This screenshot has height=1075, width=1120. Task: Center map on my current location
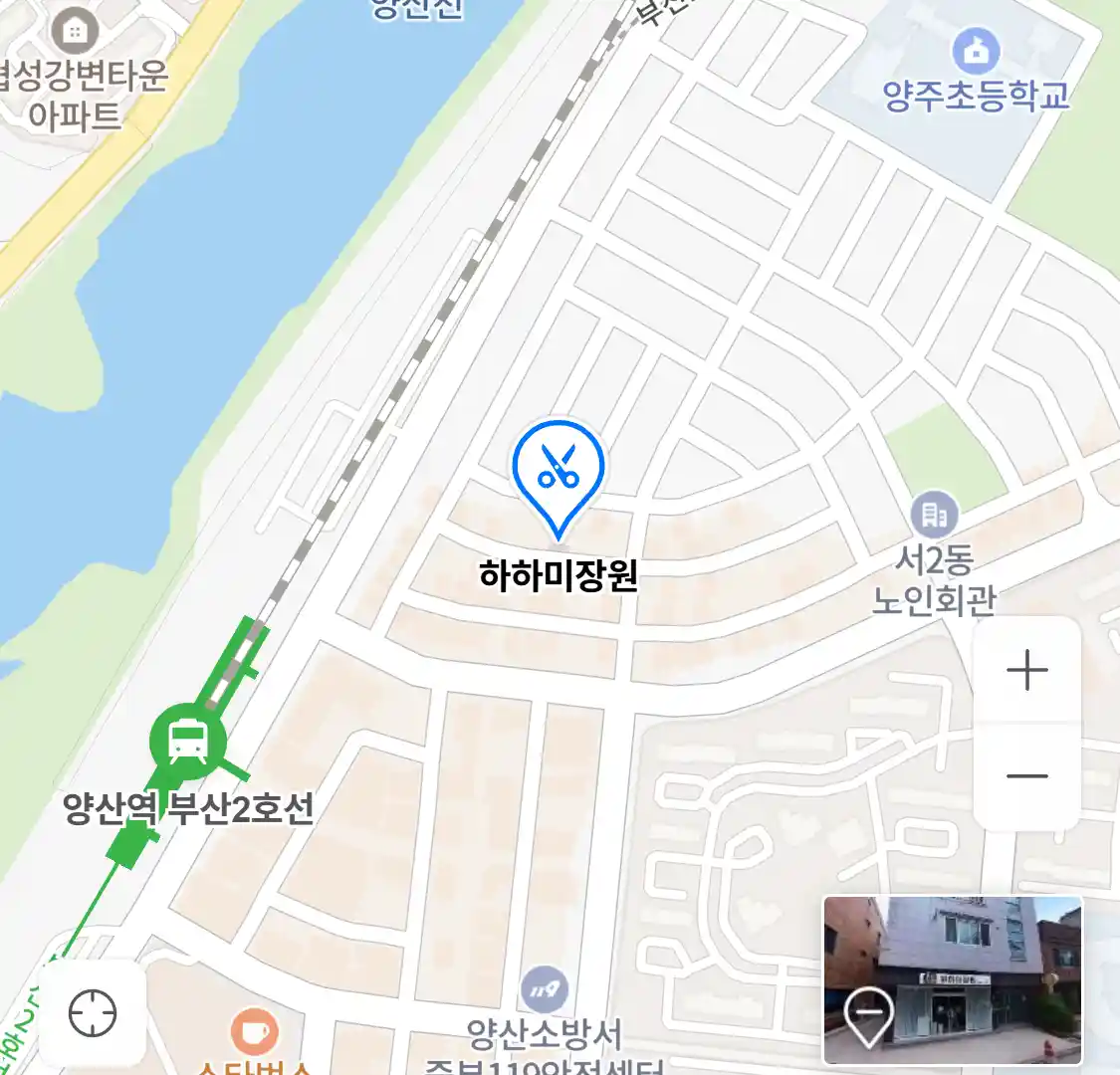[x=93, y=1014]
